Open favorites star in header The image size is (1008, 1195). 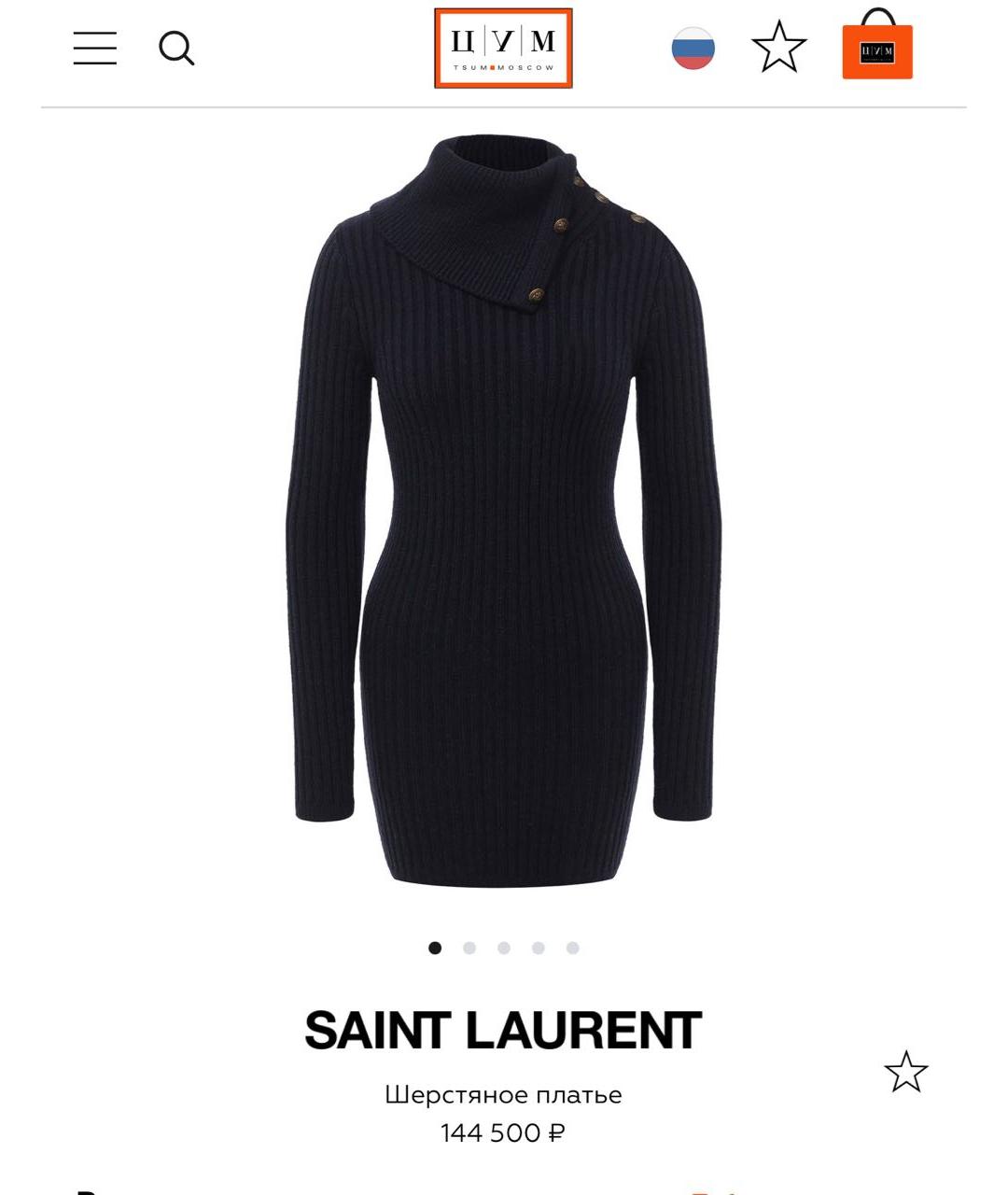(x=778, y=48)
